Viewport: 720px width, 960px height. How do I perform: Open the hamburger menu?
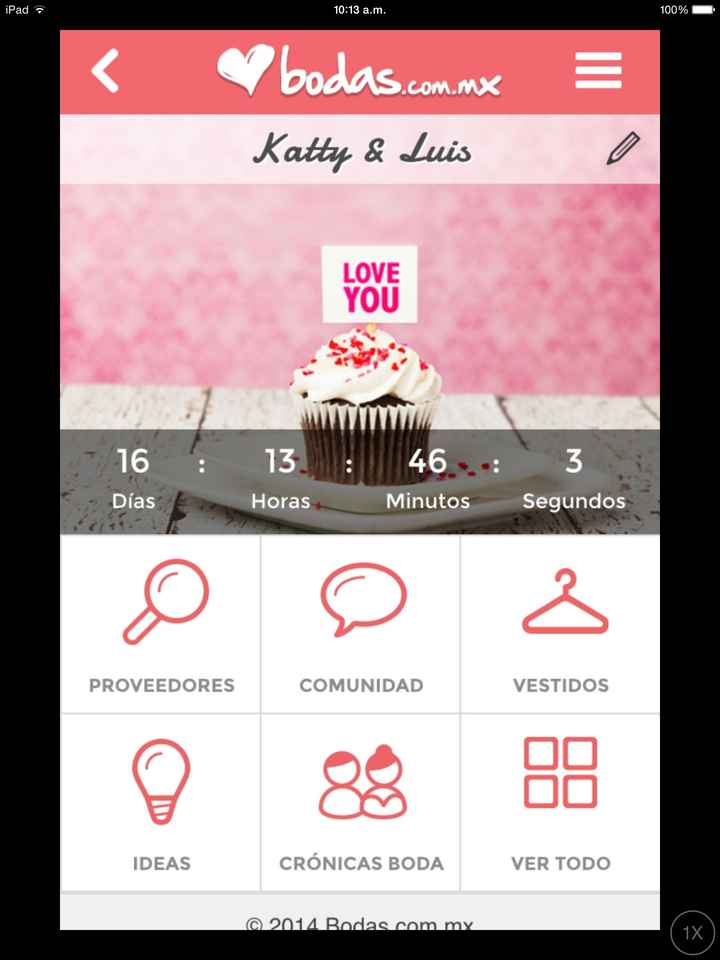coord(598,71)
